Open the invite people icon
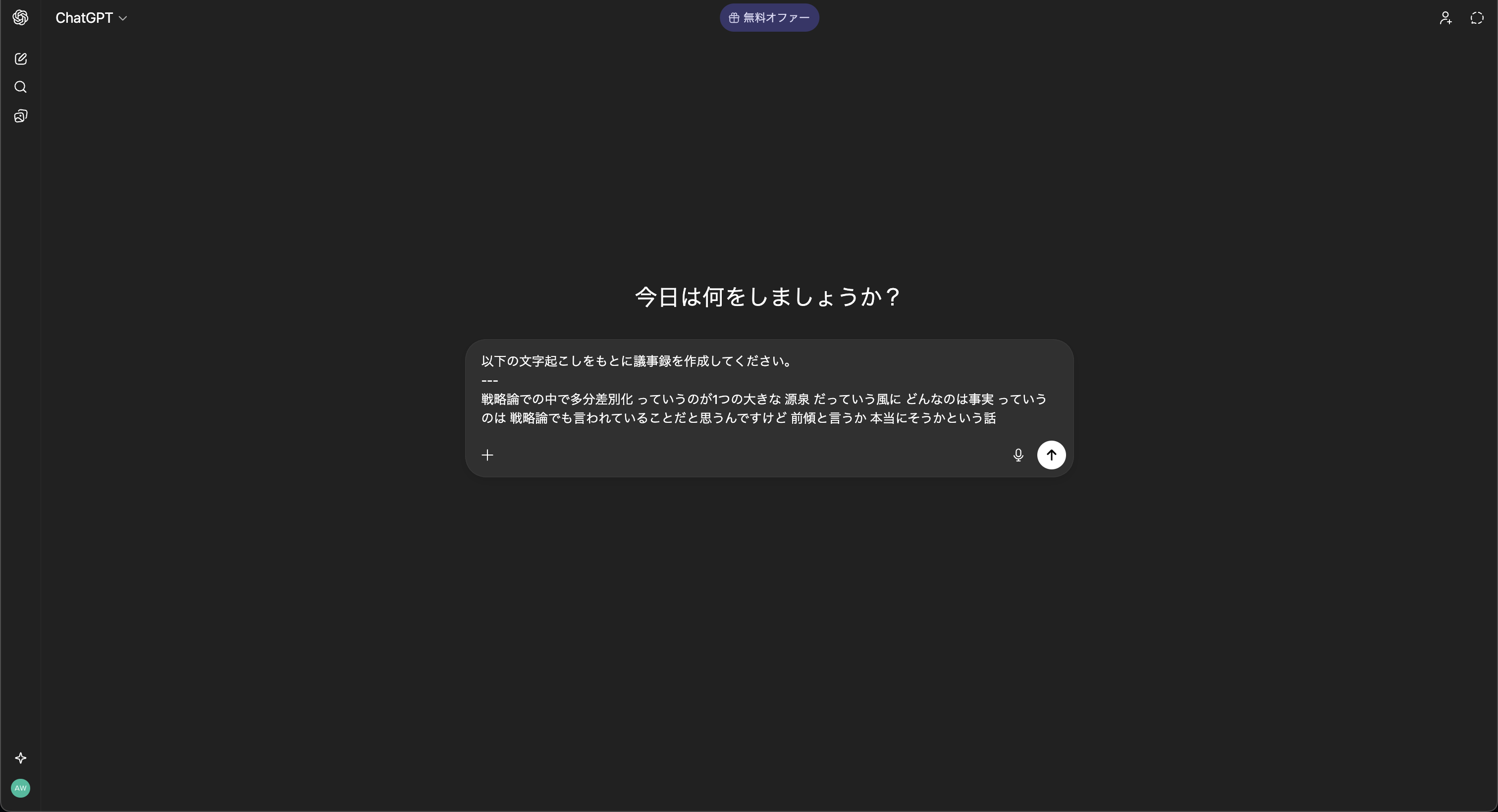The height and width of the screenshot is (812, 1498). [x=1445, y=18]
